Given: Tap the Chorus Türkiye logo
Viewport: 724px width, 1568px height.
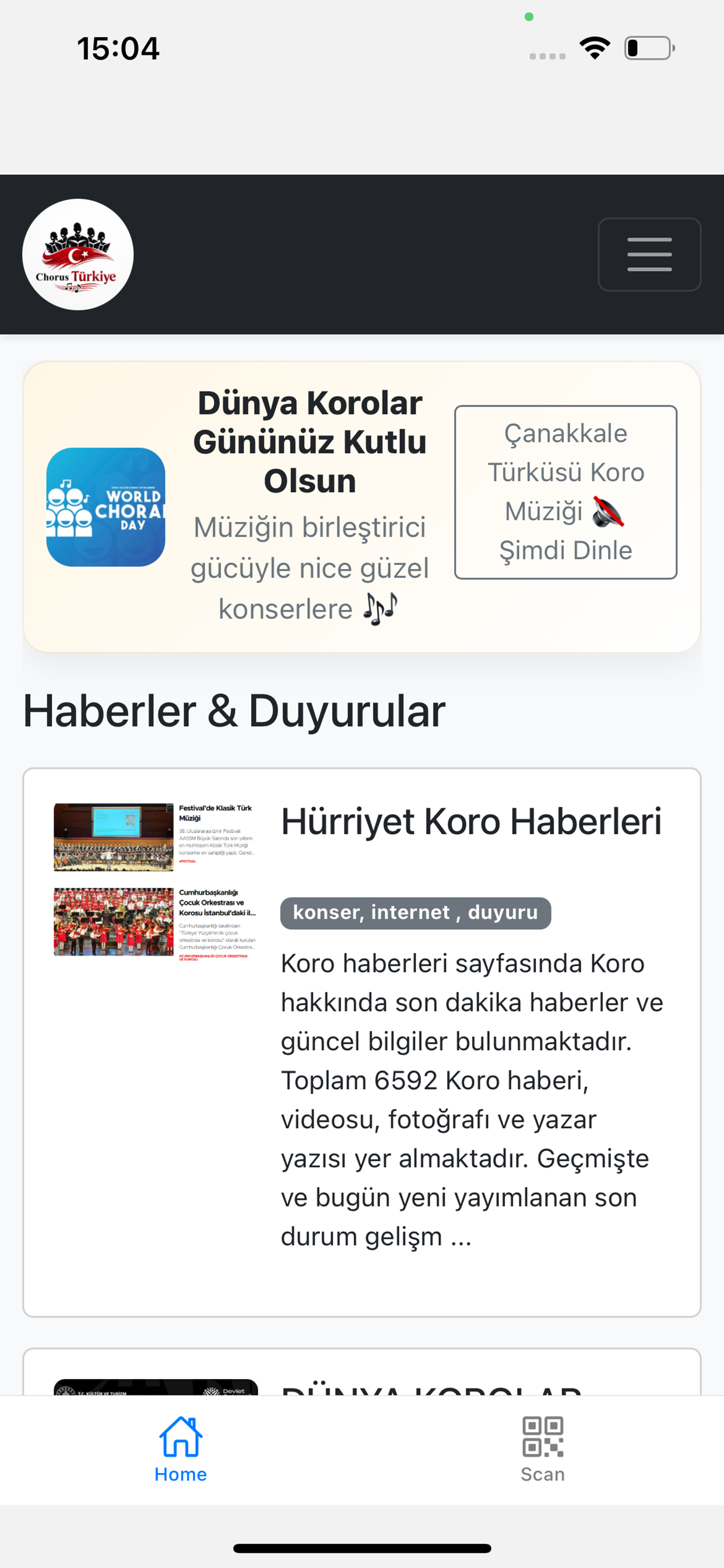Looking at the screenshot, I should click(78, 254).
